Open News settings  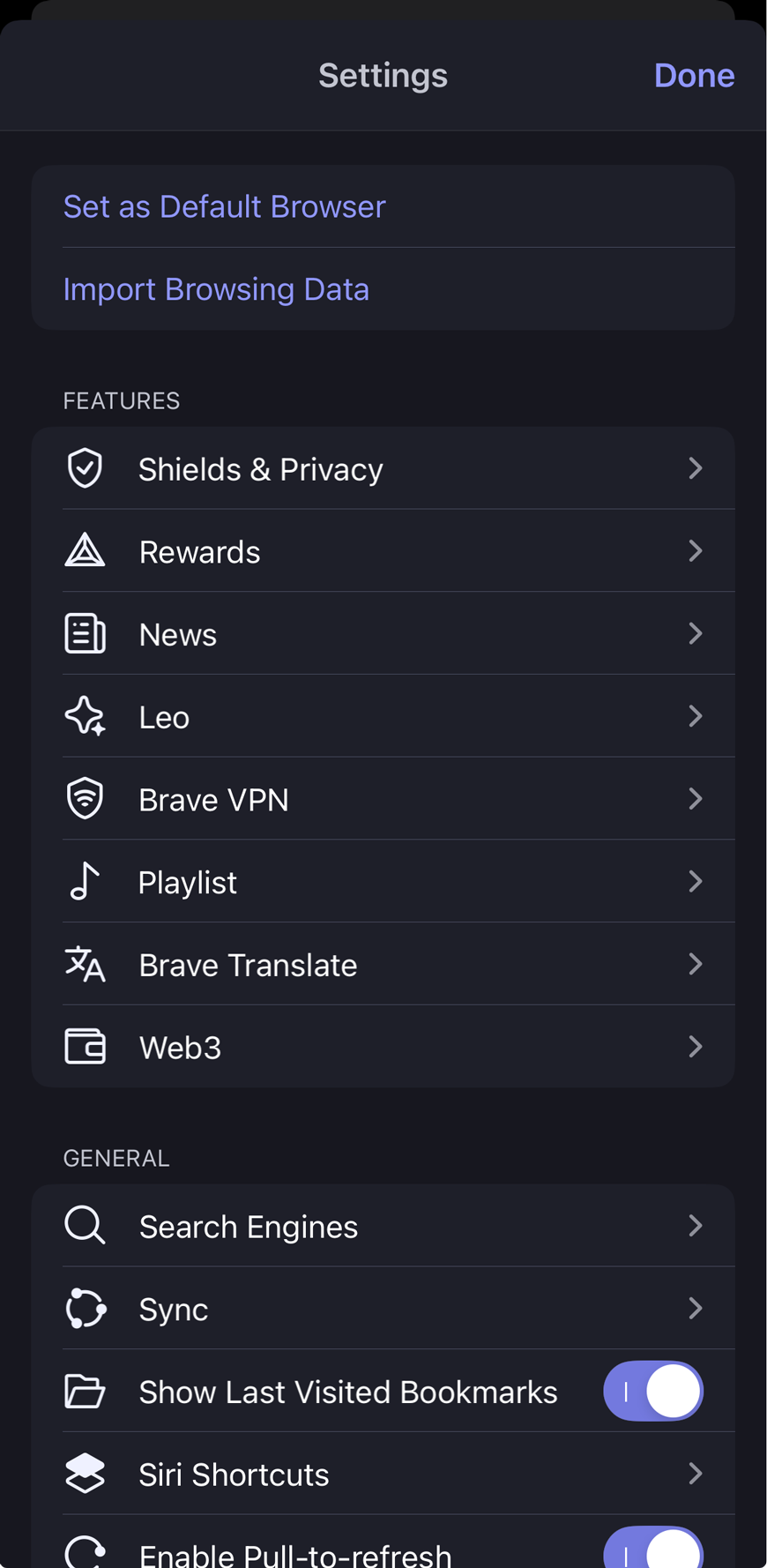coord(383,634)
